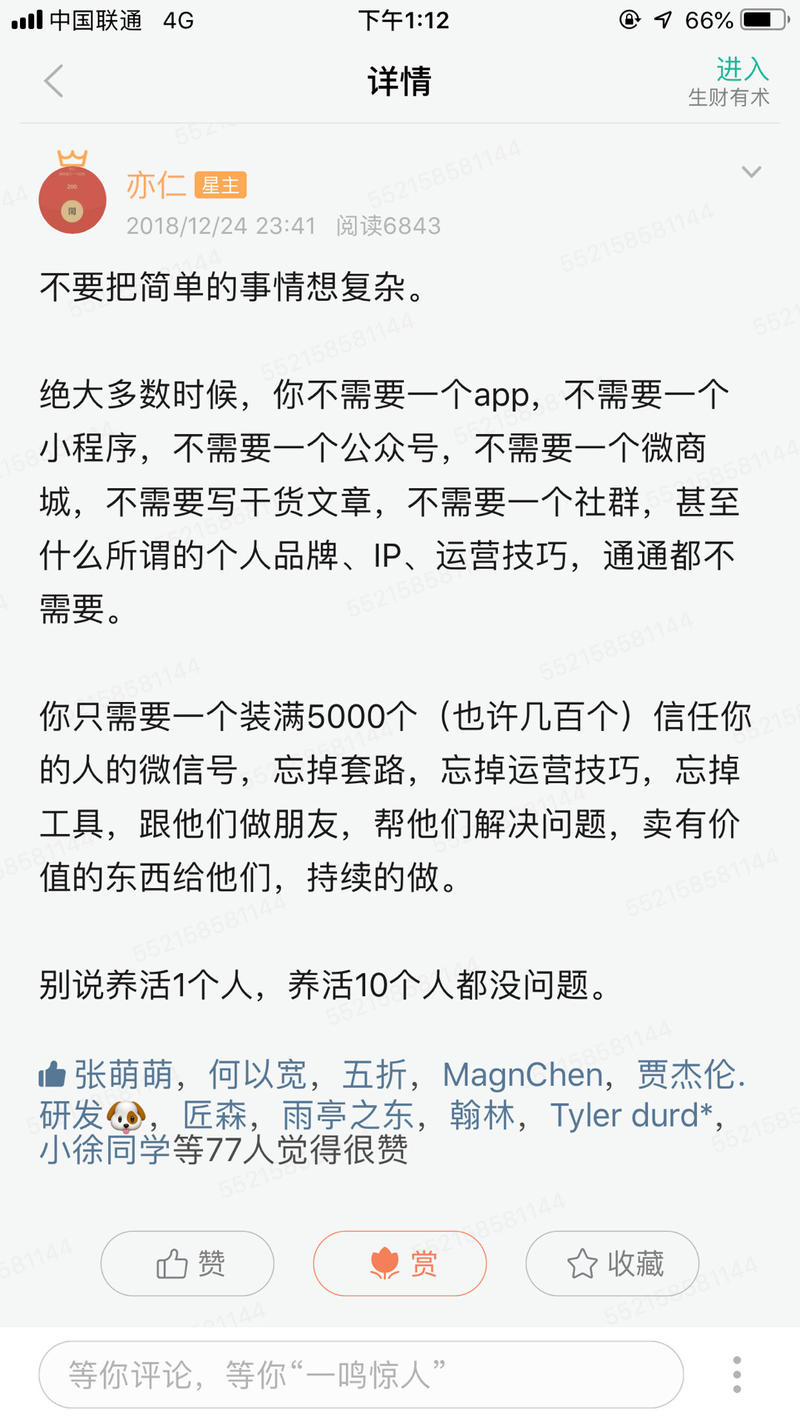Collapse the post using the down chevron
This screenshot has height=1422, width=800.
(x=751, y=171)
